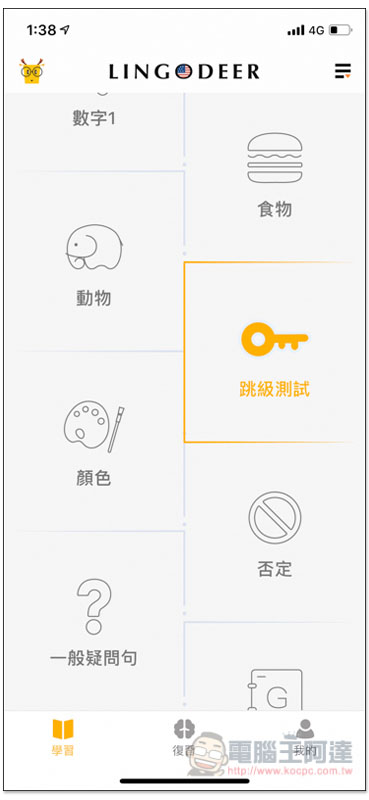Viewport: 369px width, 800px height.
Task: Open the top-right menu icon
Action: click(x=343, y=71)
